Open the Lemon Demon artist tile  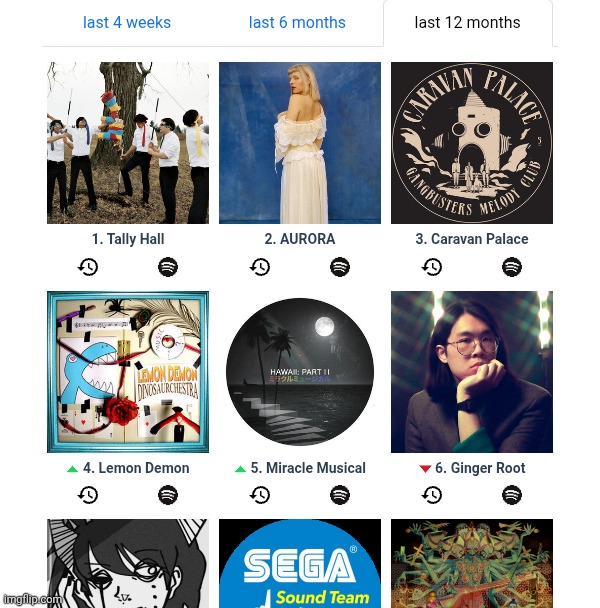(x=128, y=372)
